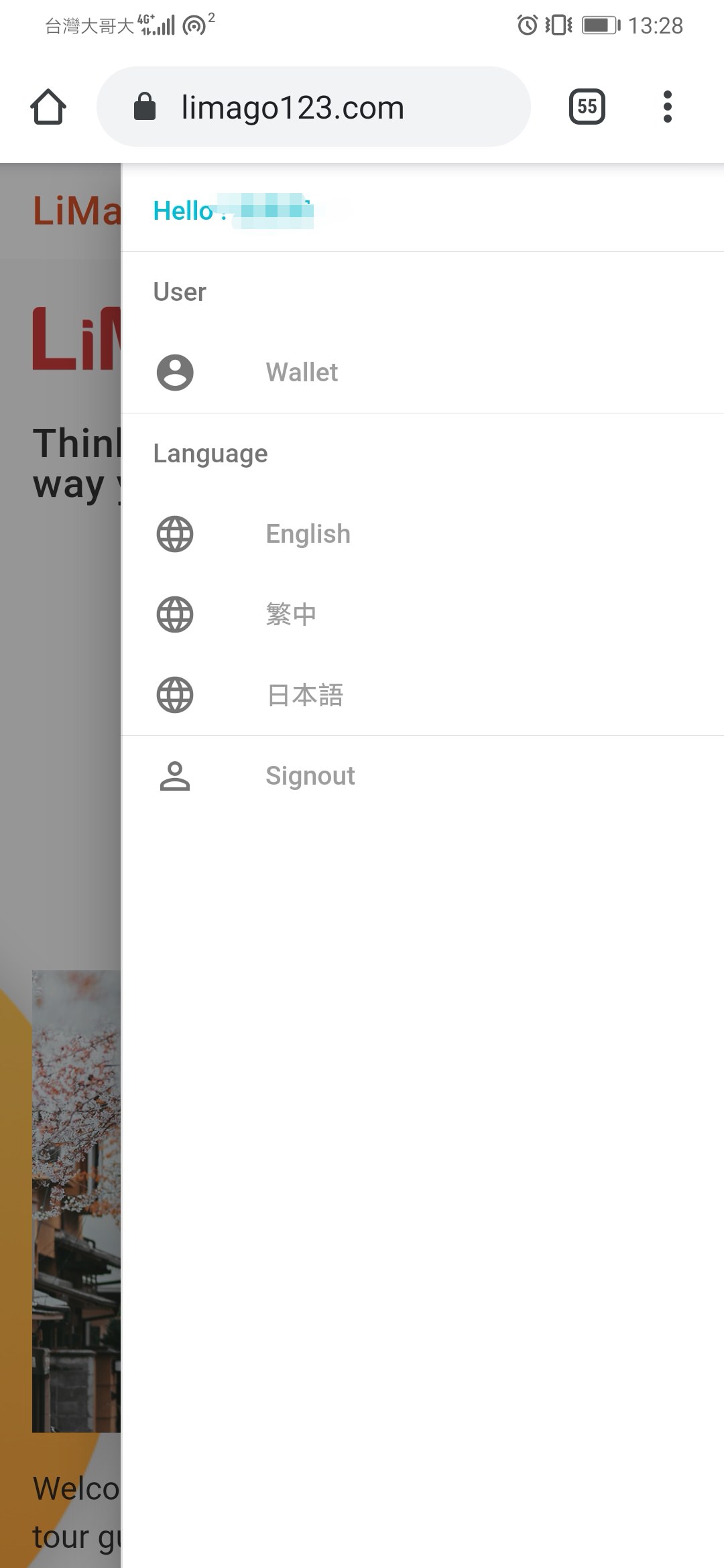Open the browser tab switcher showing 55
Viewport: 724px width, 1568px height.
tap(587, 107)
